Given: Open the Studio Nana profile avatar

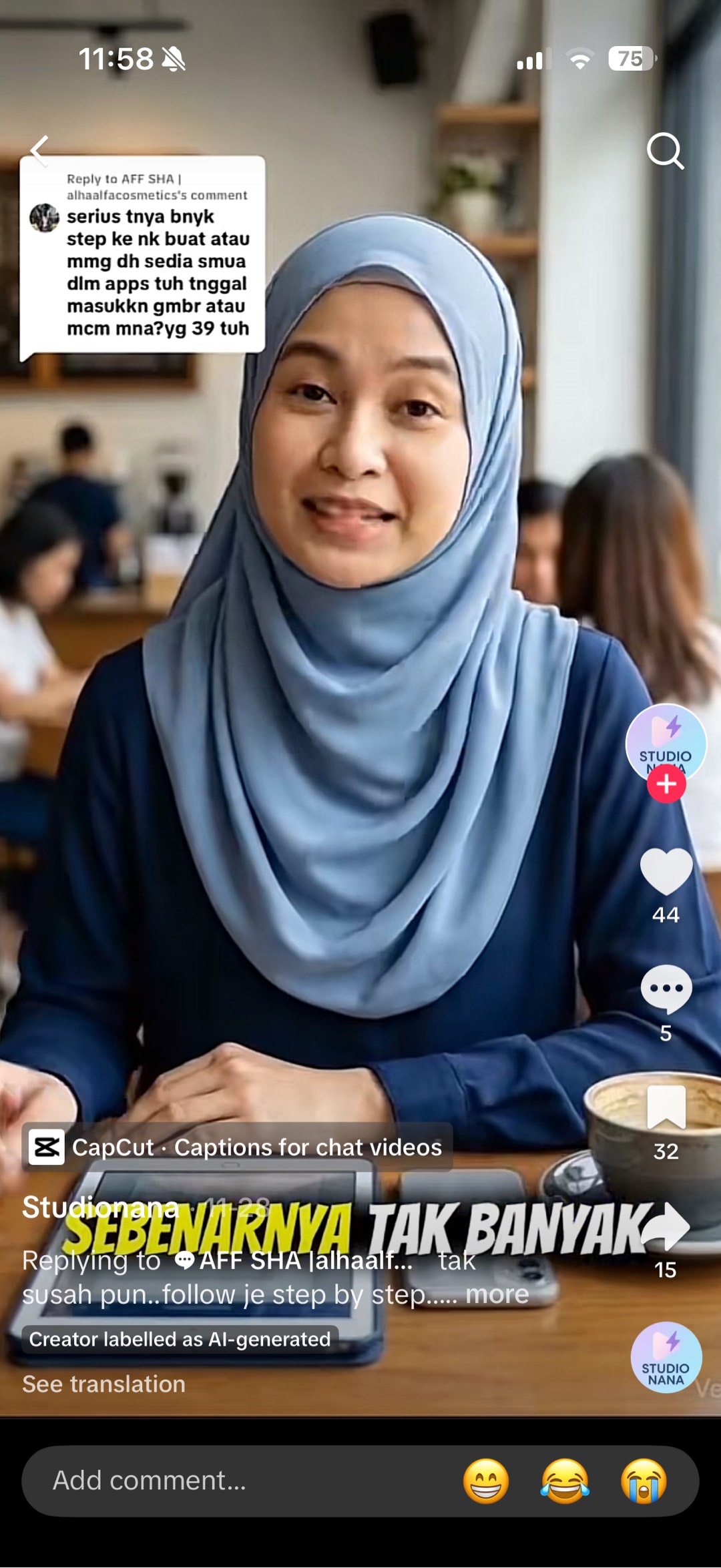Looking at the screenshot, I should pyautogui.click(x=666, y=742).
